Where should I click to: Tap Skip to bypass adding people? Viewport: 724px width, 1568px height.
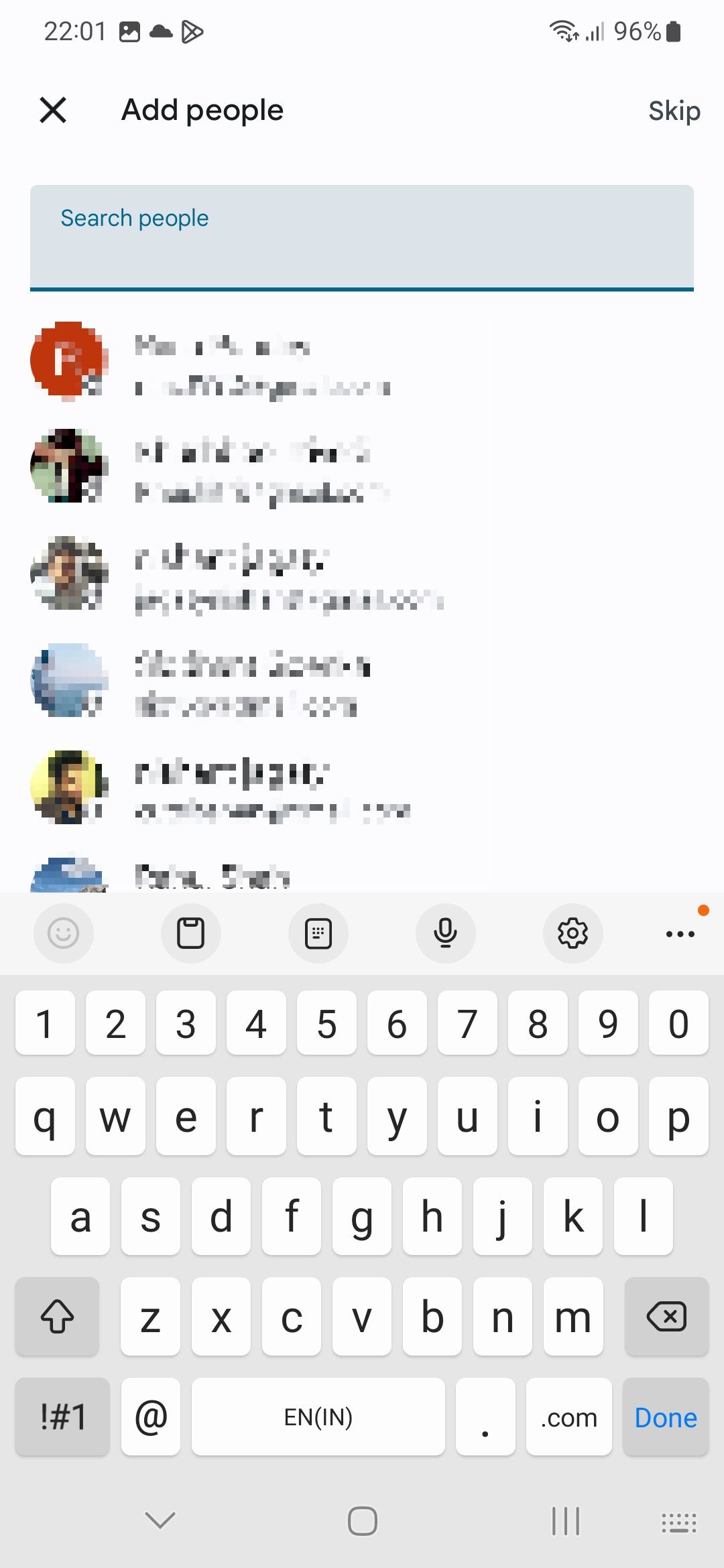pos(674,111)
